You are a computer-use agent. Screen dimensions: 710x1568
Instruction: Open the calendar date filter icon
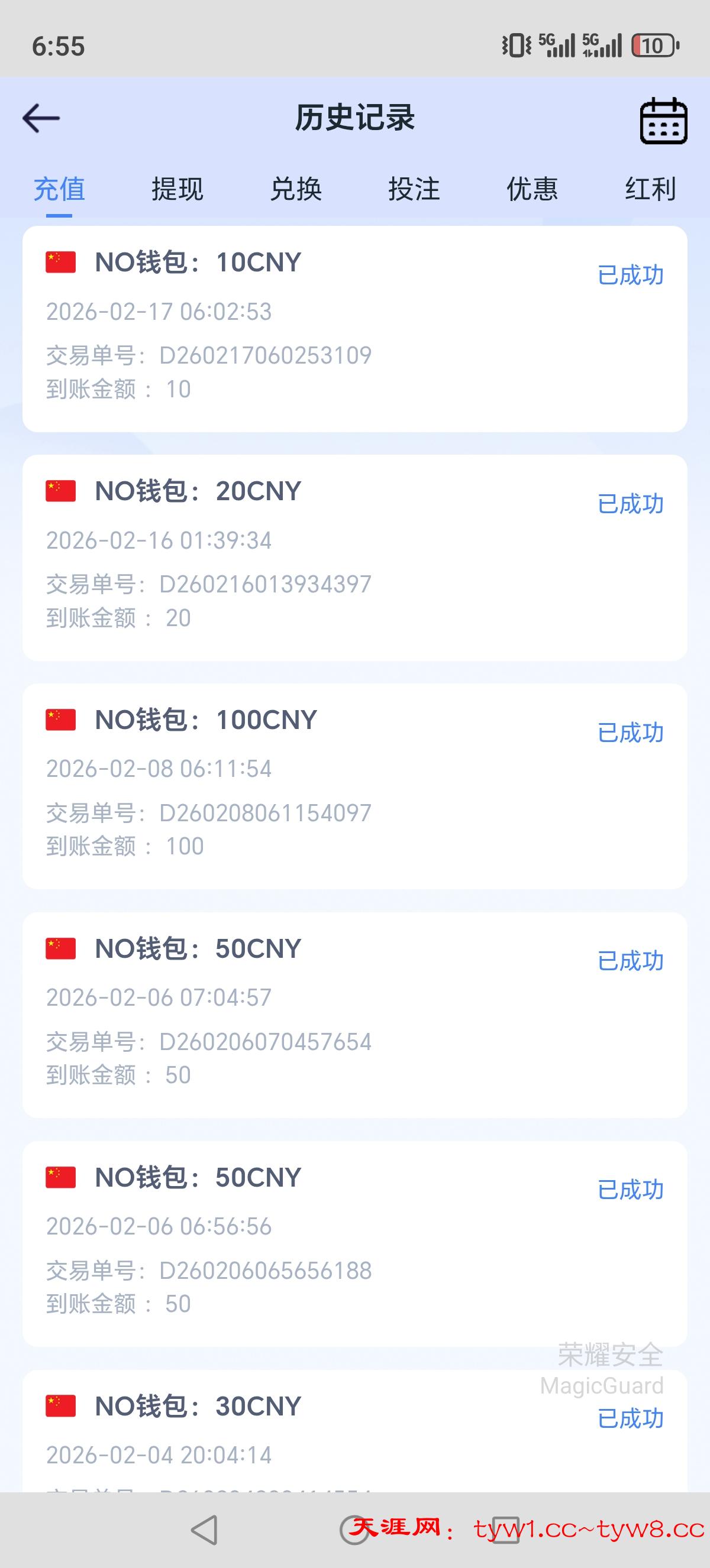tap(663, 121)
